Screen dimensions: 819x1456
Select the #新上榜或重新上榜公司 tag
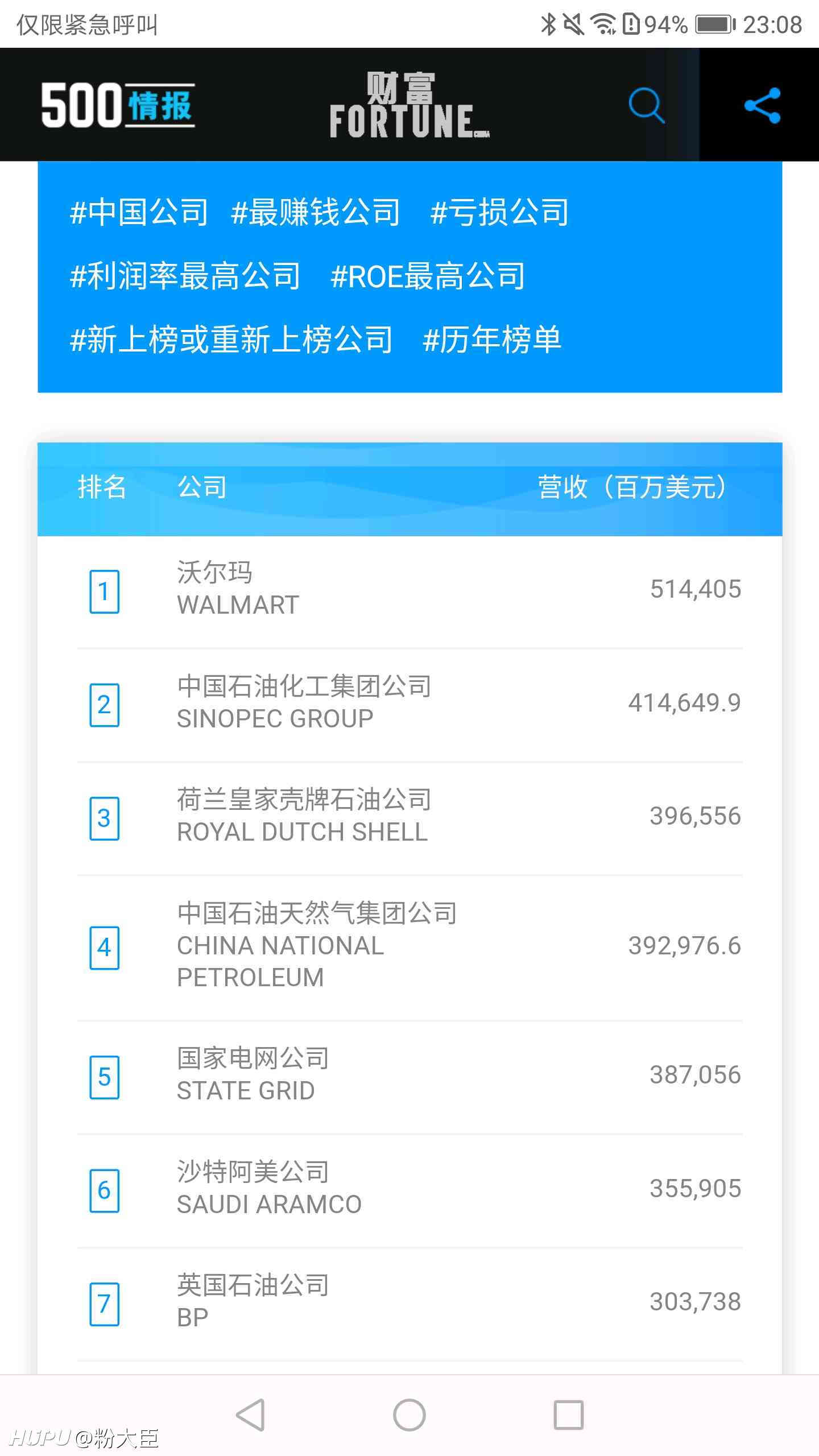231,340
